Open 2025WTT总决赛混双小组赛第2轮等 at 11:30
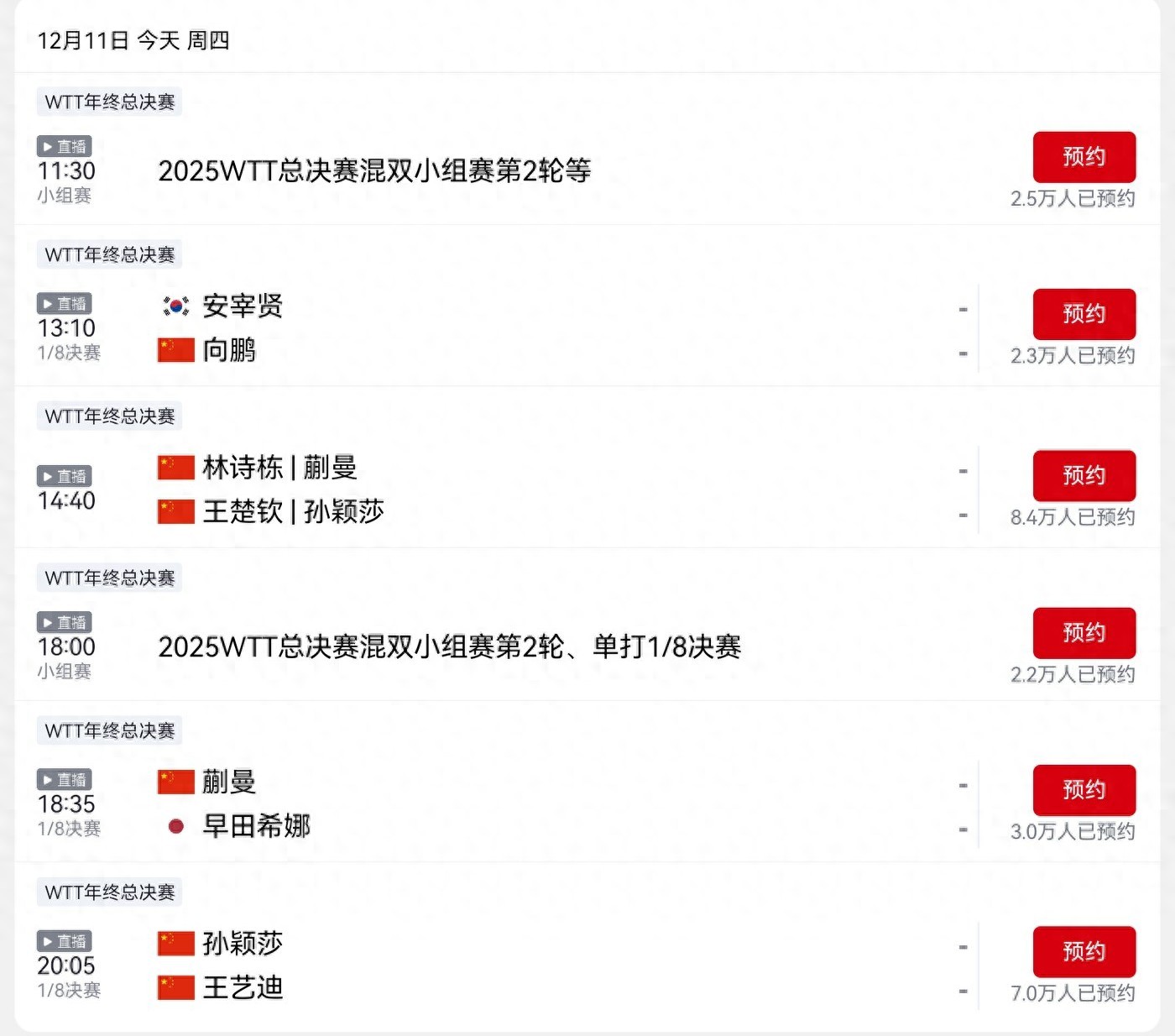This screenshot has width=1175, height=1036. [374, 171]
